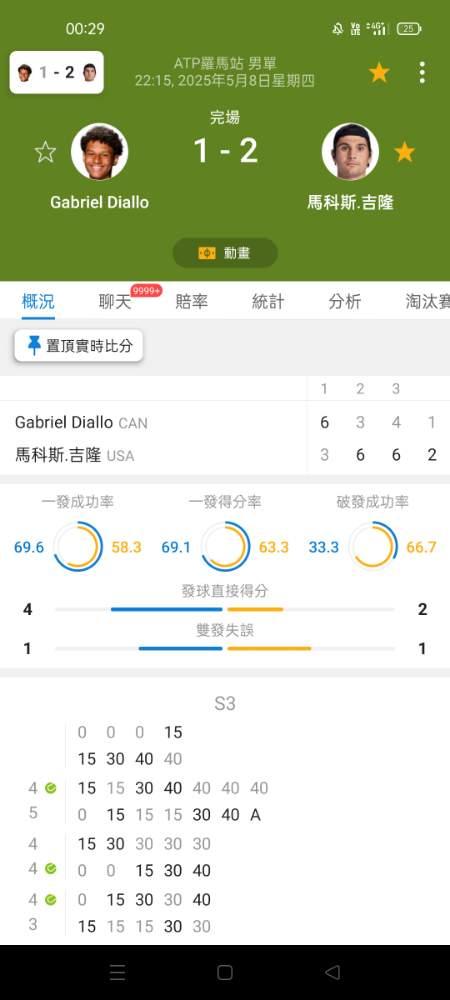Open Gabriel Diallo's player profile photo

99,152
